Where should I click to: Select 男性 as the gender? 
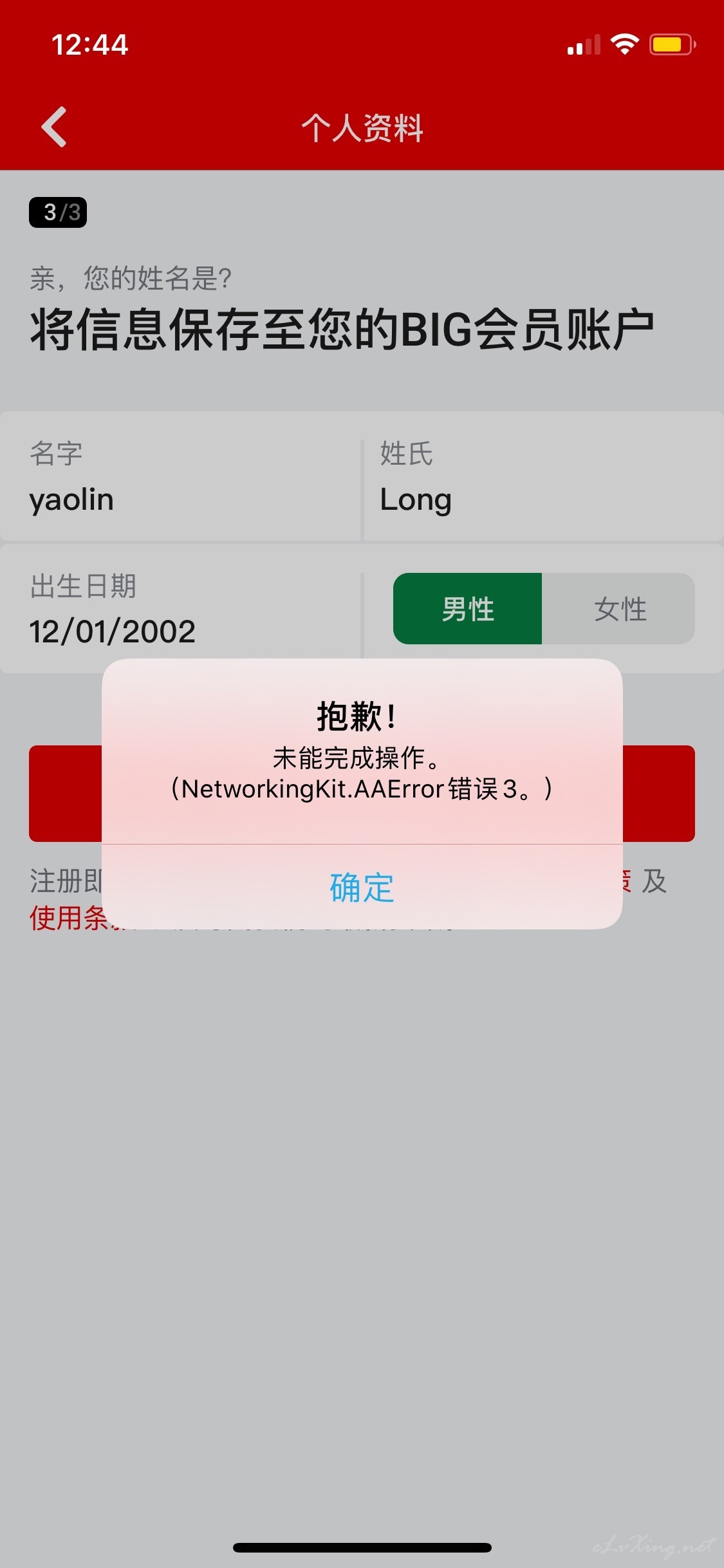[x=468, y=609]
